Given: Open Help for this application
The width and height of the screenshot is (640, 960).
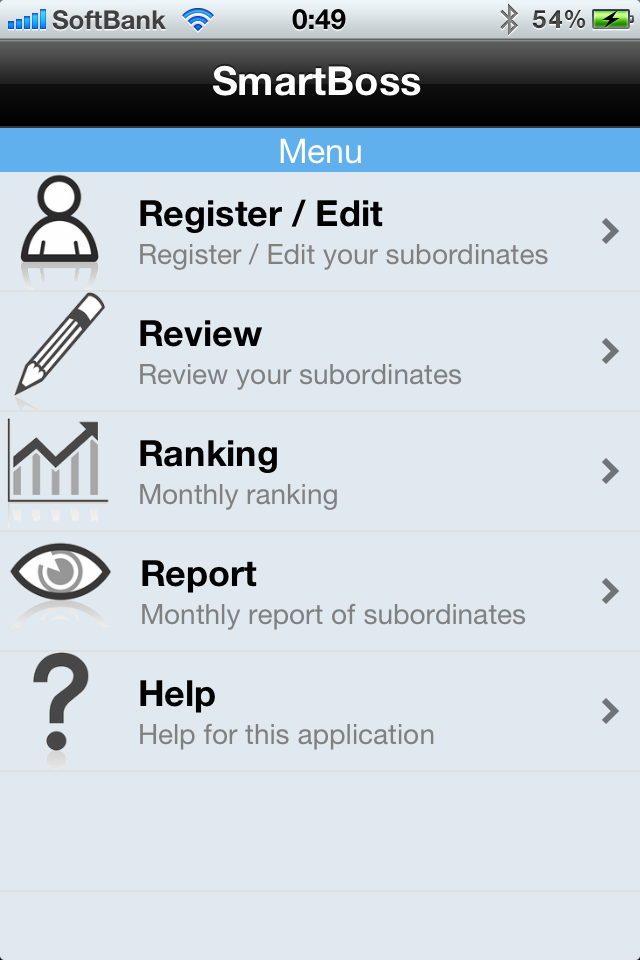Looking at the screenshot, I should [320, 712].
